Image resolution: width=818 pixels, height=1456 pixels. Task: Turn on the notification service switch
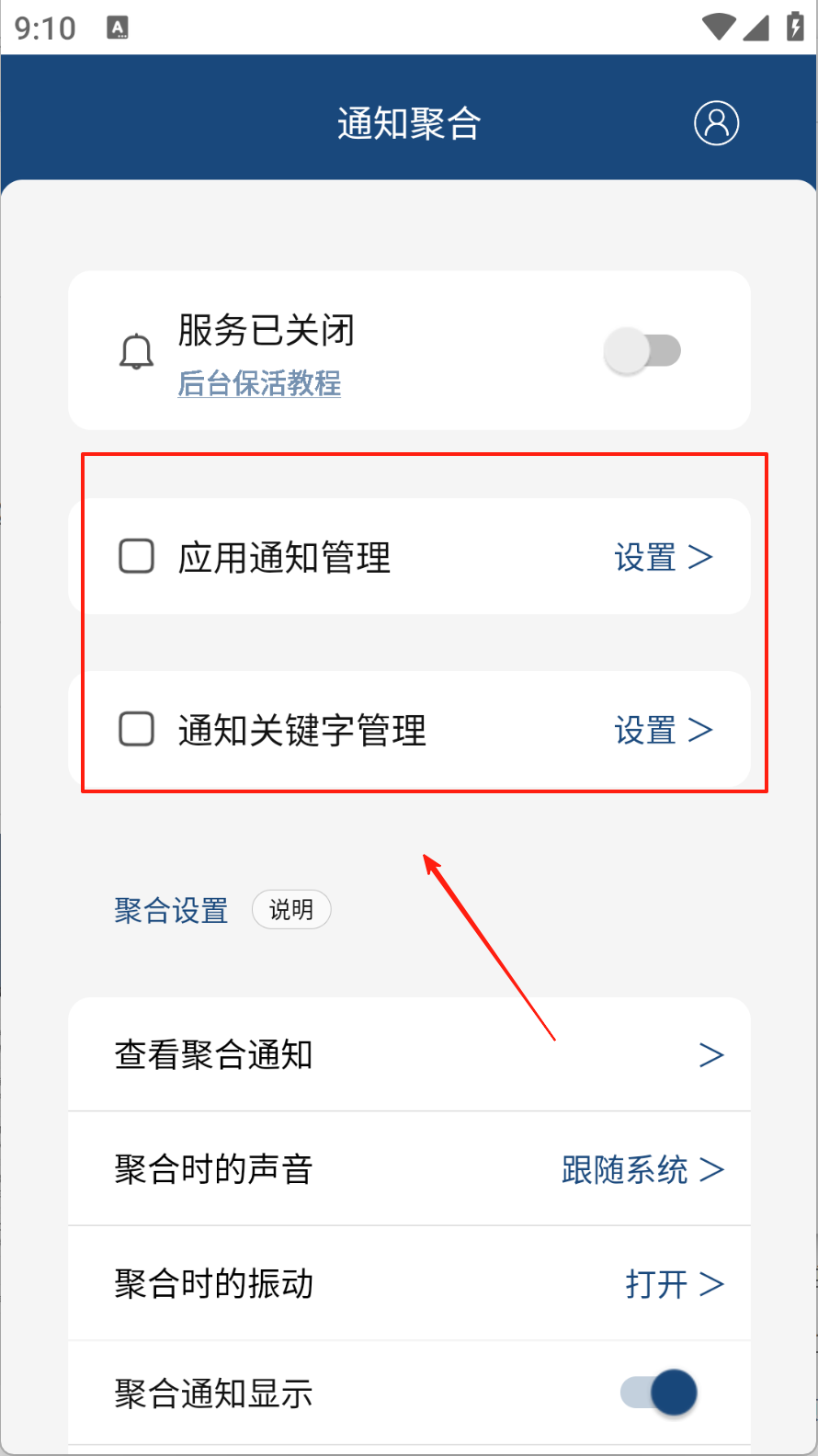point(642,351)
